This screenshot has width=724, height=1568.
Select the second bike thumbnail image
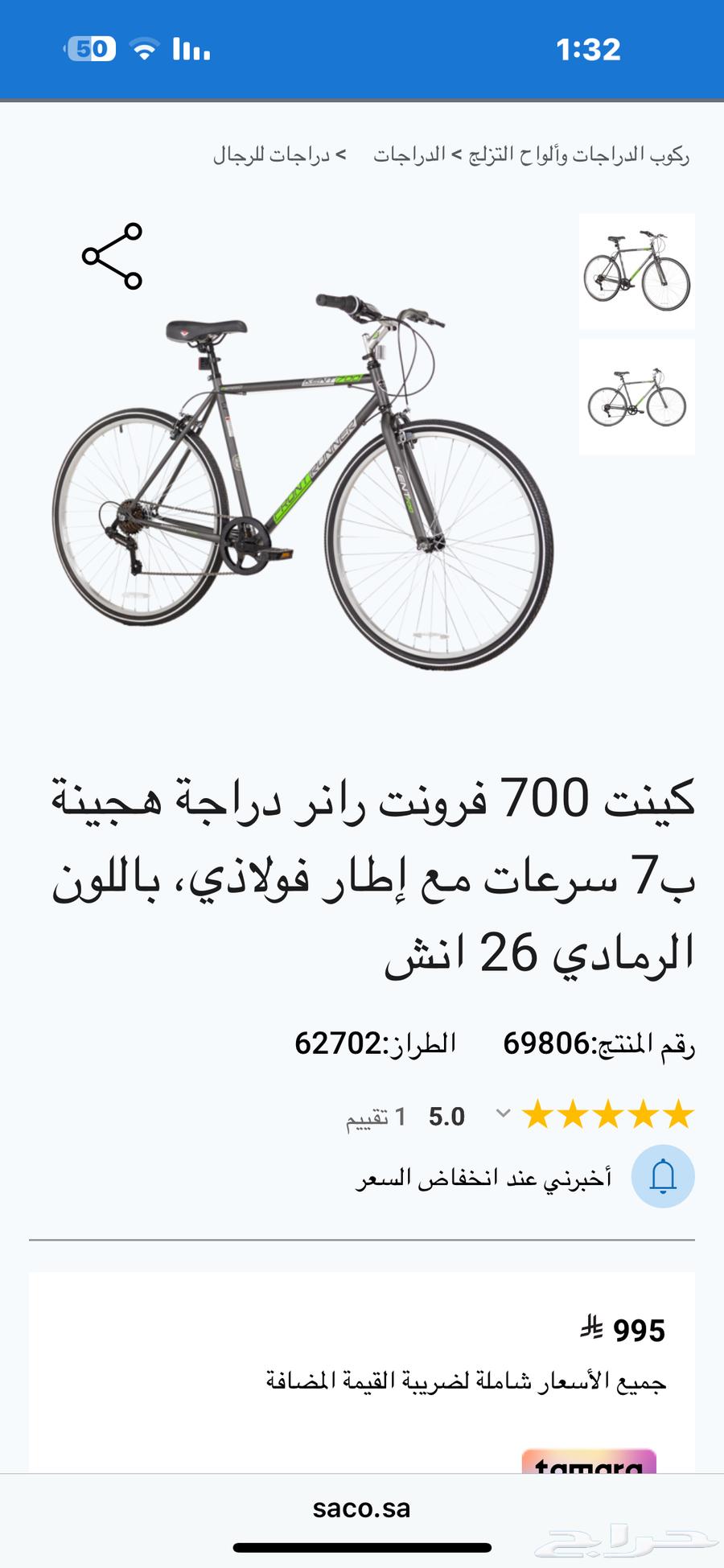tap(635, 397)
